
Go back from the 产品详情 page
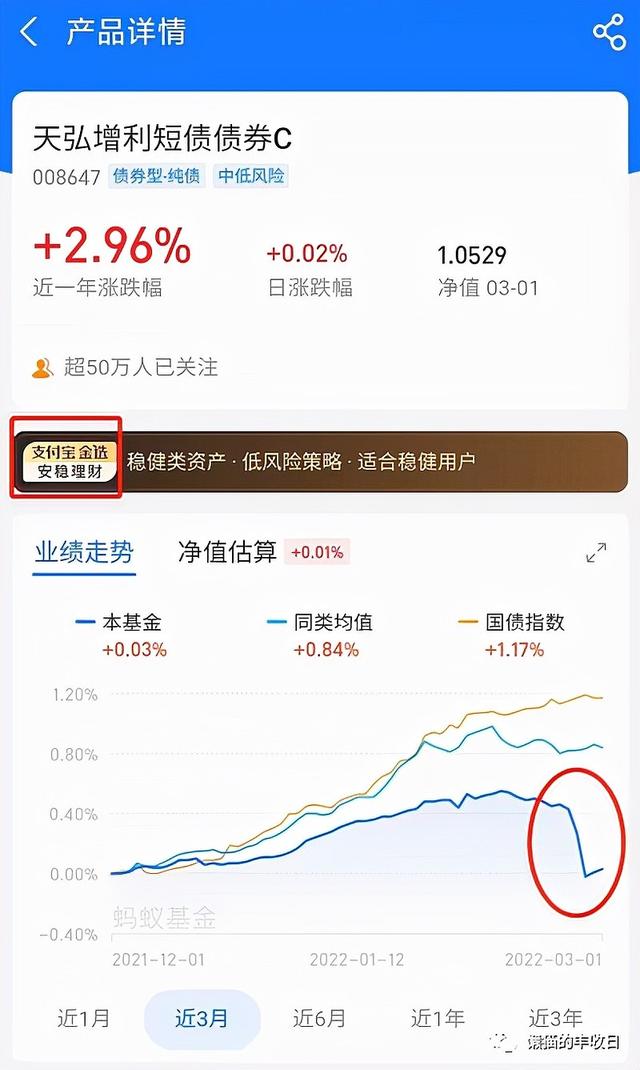pos(28,32)
